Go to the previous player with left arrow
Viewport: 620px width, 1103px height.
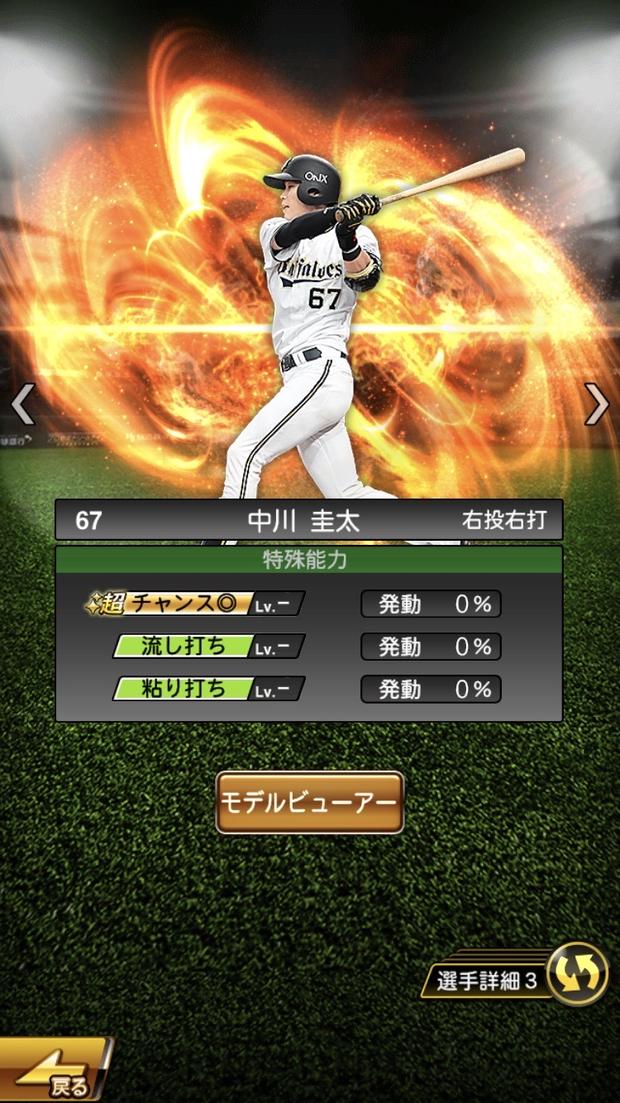click(22, 404)
